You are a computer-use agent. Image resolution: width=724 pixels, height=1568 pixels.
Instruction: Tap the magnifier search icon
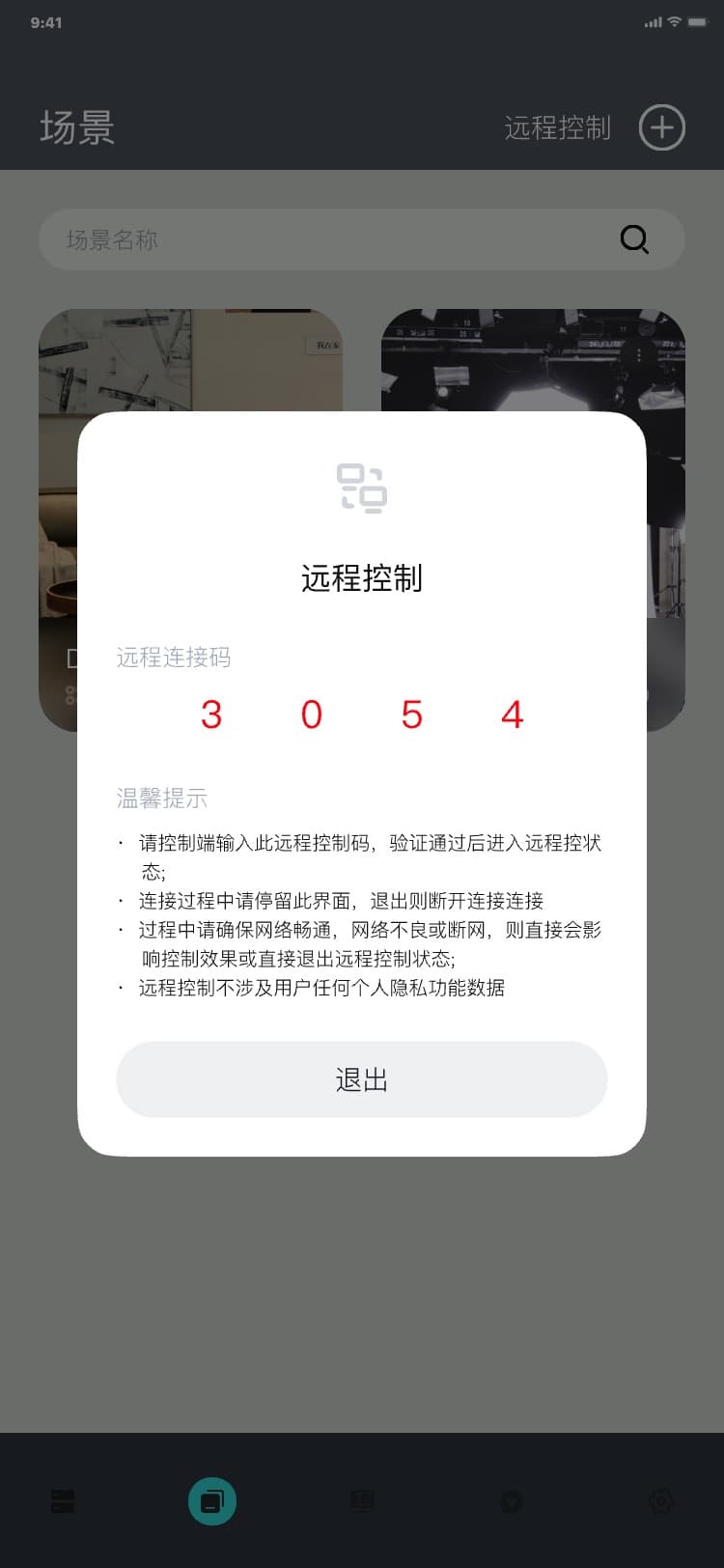pos(634,239)
